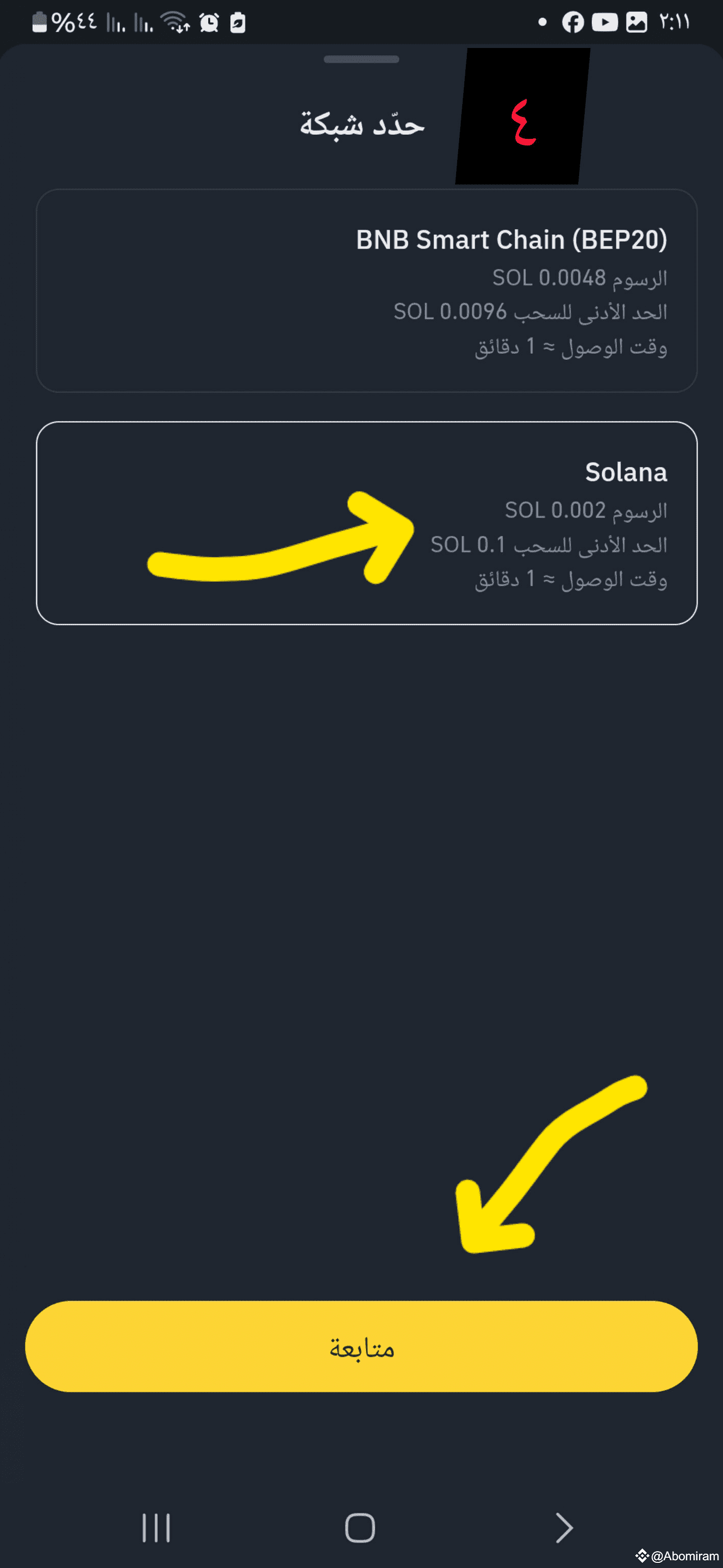Open the recent apps button
This screenshot has height=1568, width=723.
point(157,1527)
